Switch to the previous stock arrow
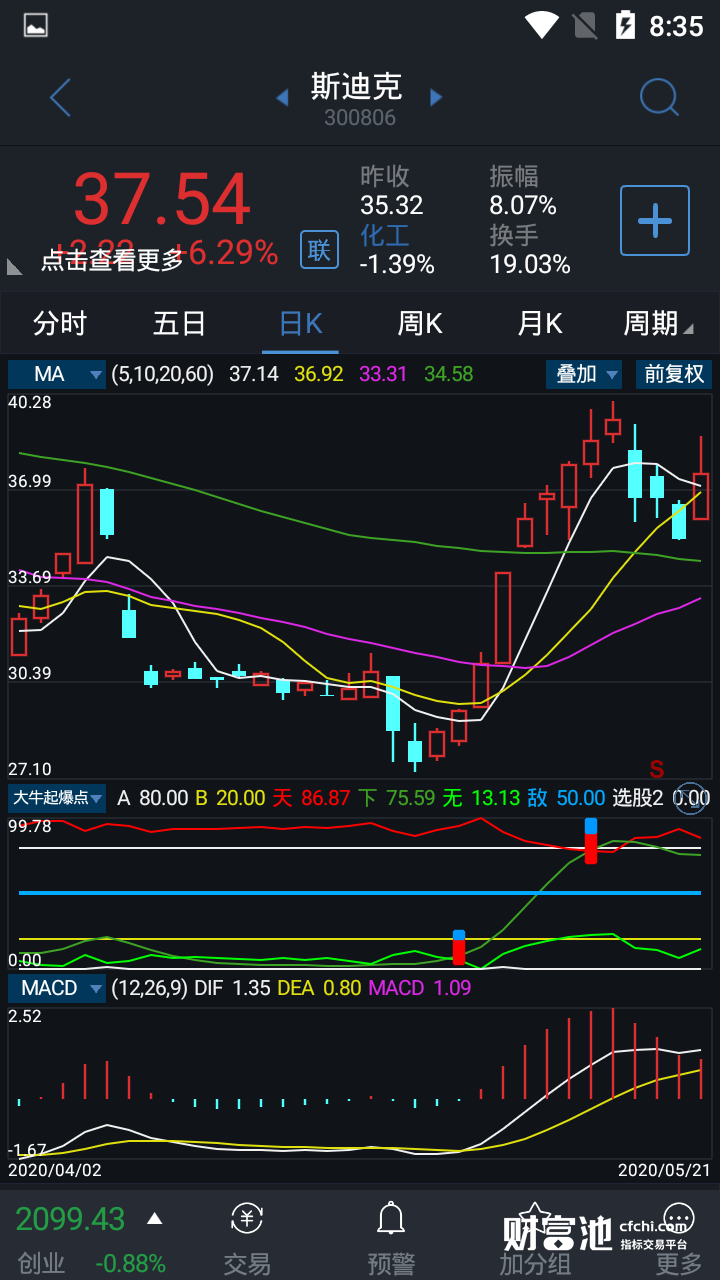The height and width of the screenshot is (1280, 720). [282, 97]
